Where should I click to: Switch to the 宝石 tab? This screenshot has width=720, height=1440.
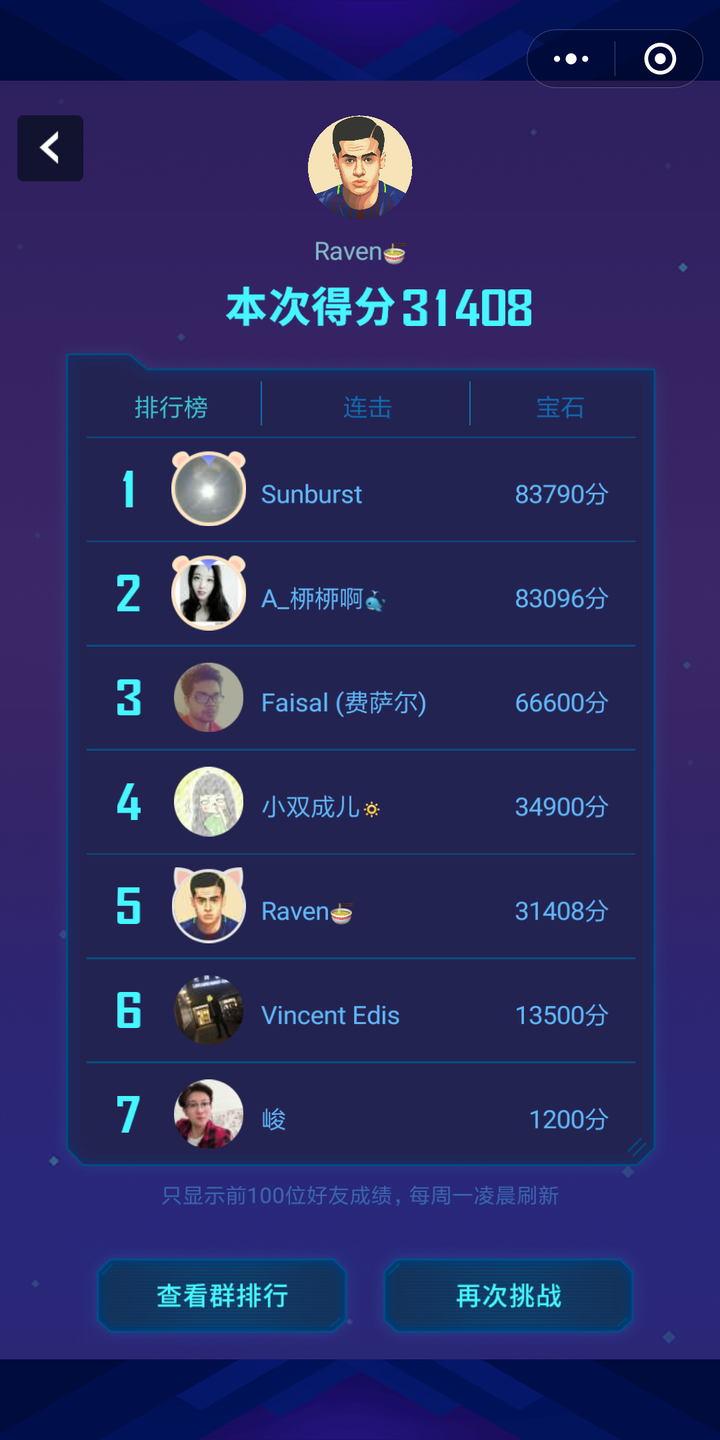pyautogui.click(x=560, y=407)
